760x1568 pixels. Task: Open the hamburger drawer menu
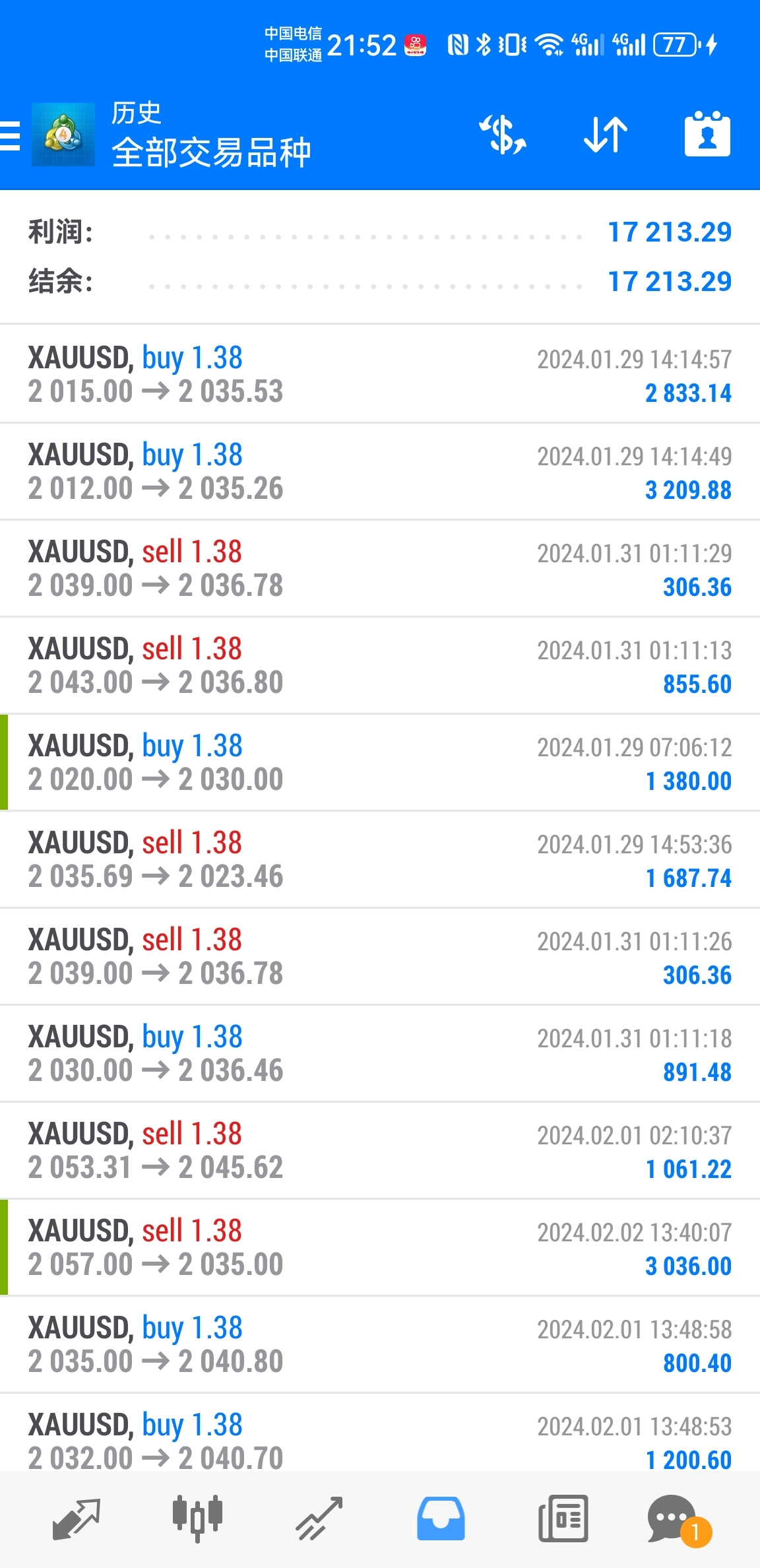pyautogui.click(x=10, y=136)
